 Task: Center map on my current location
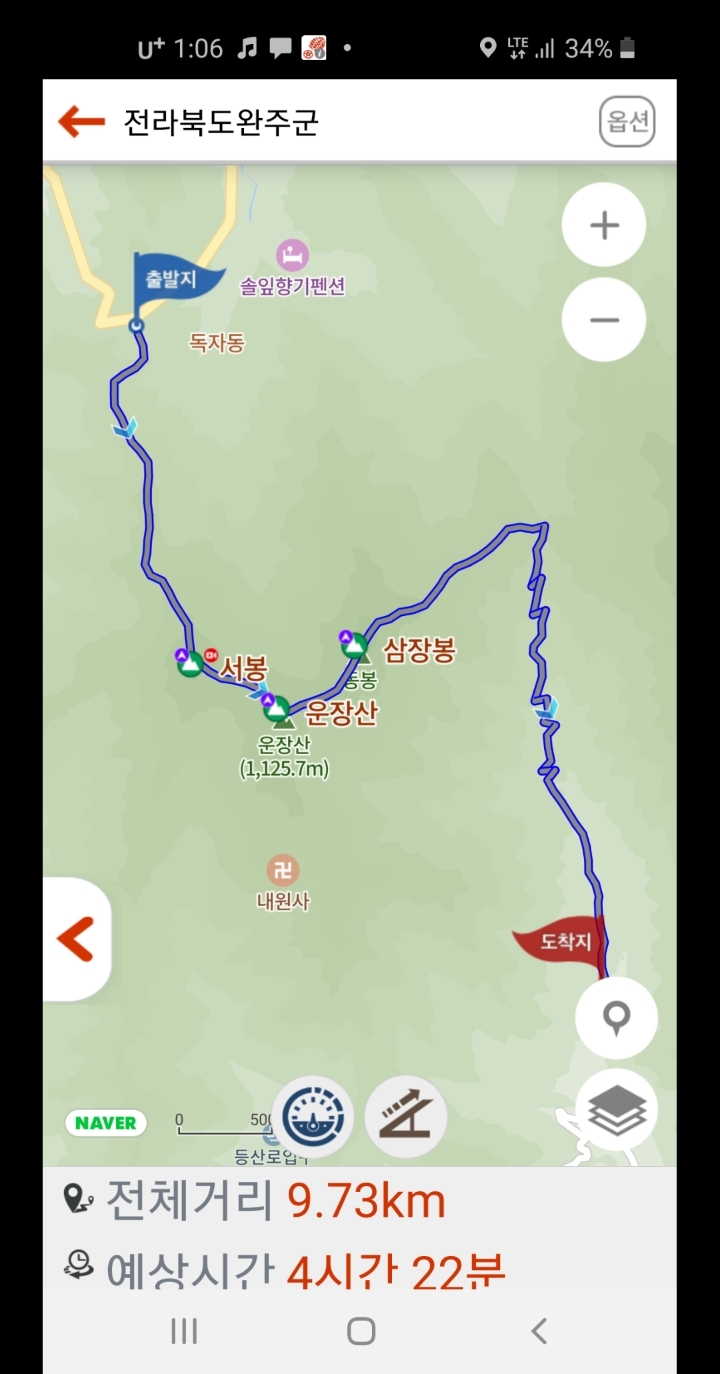click(616, 1018)
